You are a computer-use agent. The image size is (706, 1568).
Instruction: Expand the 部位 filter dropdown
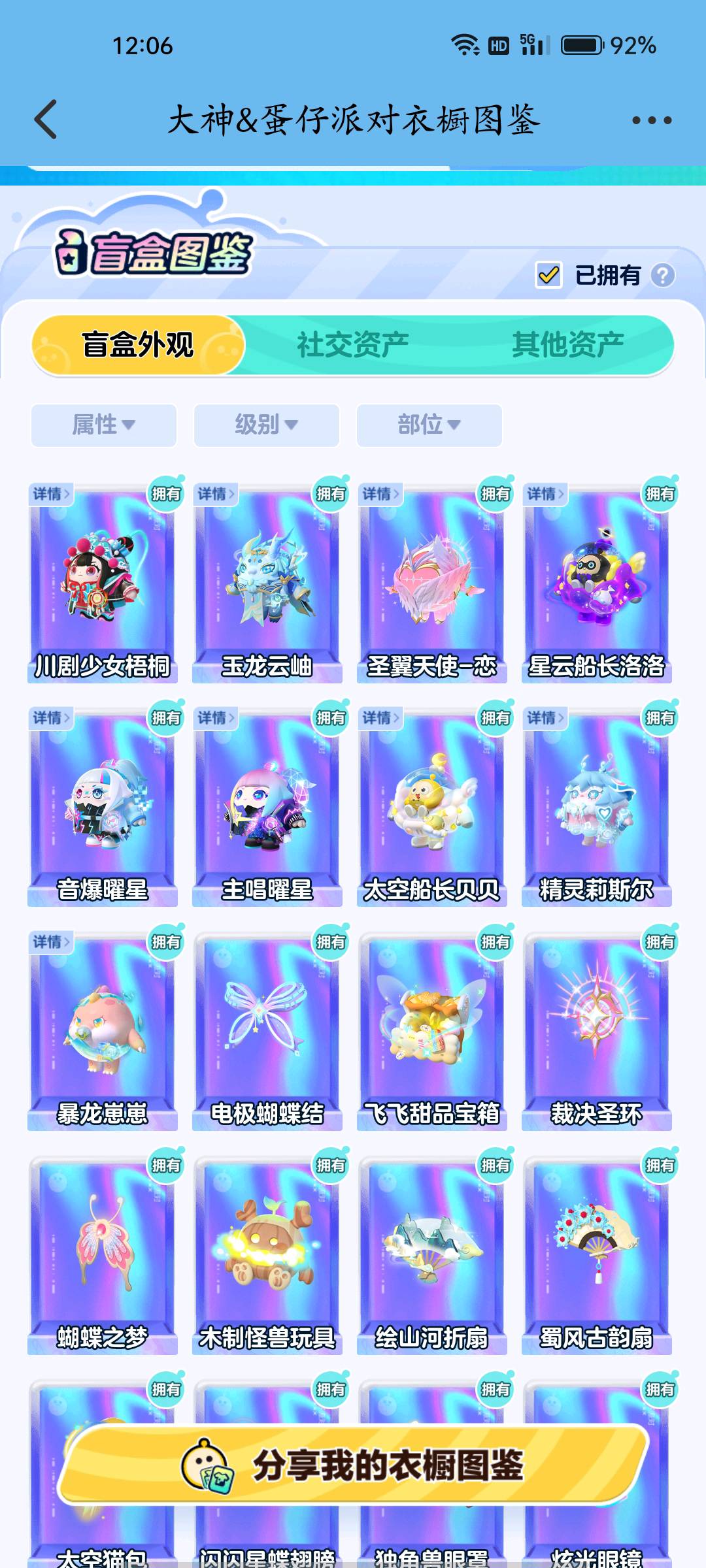(x=429, y=425)
